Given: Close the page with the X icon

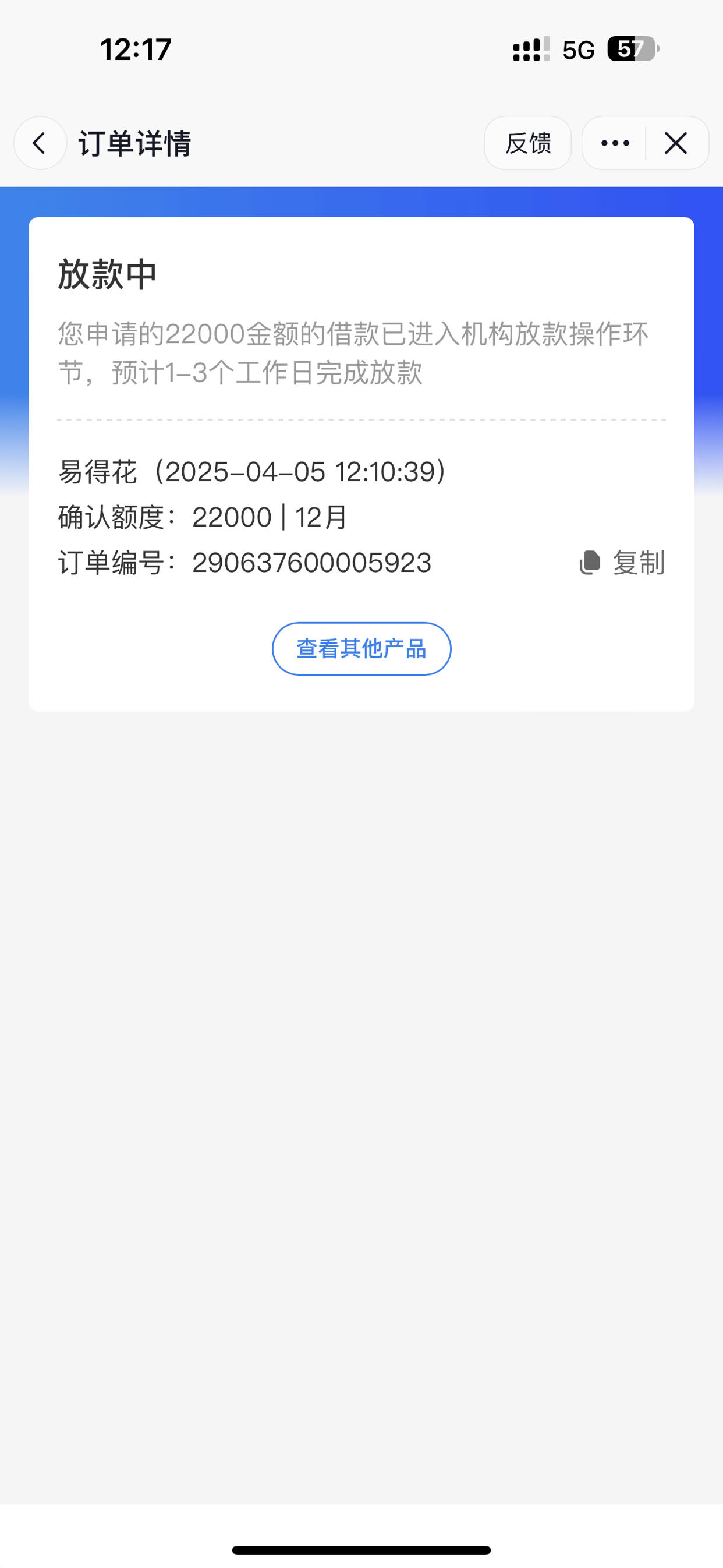Looking at the screenshot, I should pos(676,143).
